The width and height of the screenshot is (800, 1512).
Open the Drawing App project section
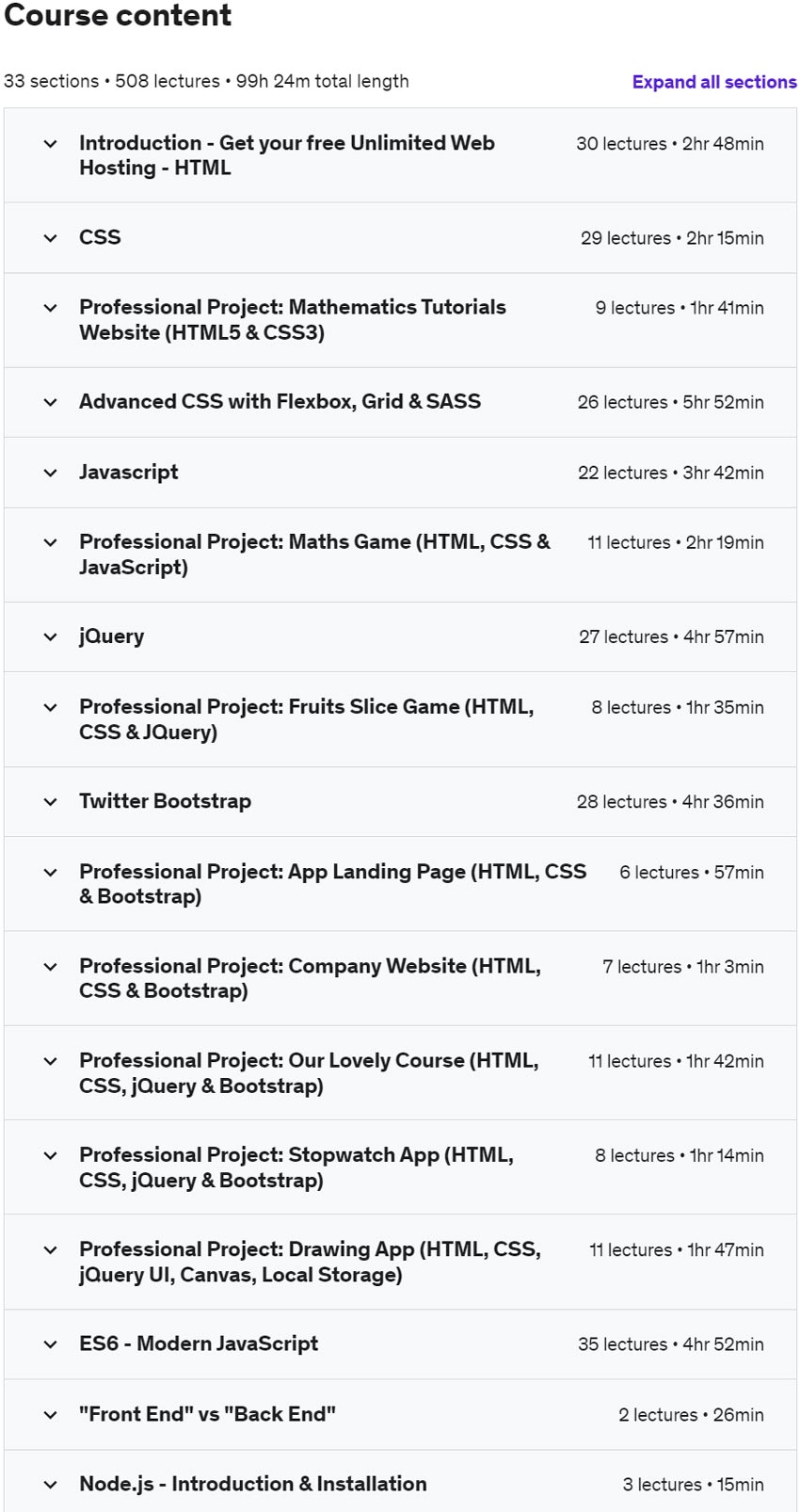click(x=310, y=1262)
